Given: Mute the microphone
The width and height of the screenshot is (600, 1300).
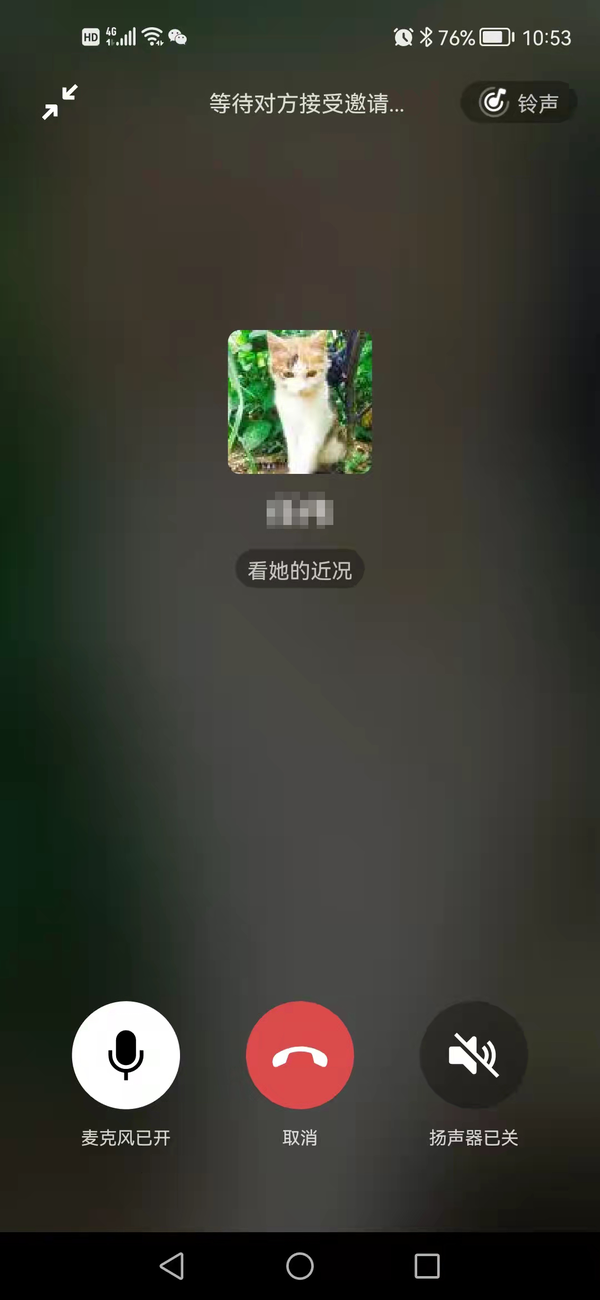Looking at the screenshot, I should click(126, 1055).
